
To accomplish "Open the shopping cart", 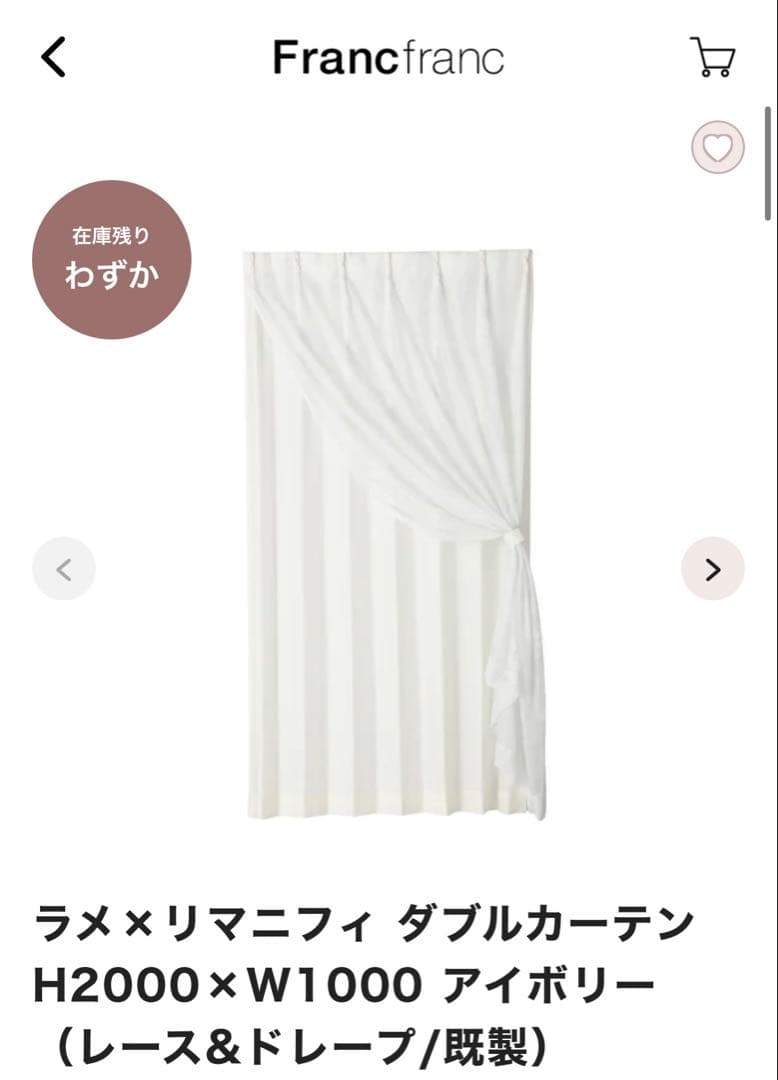I will [712, 57].
